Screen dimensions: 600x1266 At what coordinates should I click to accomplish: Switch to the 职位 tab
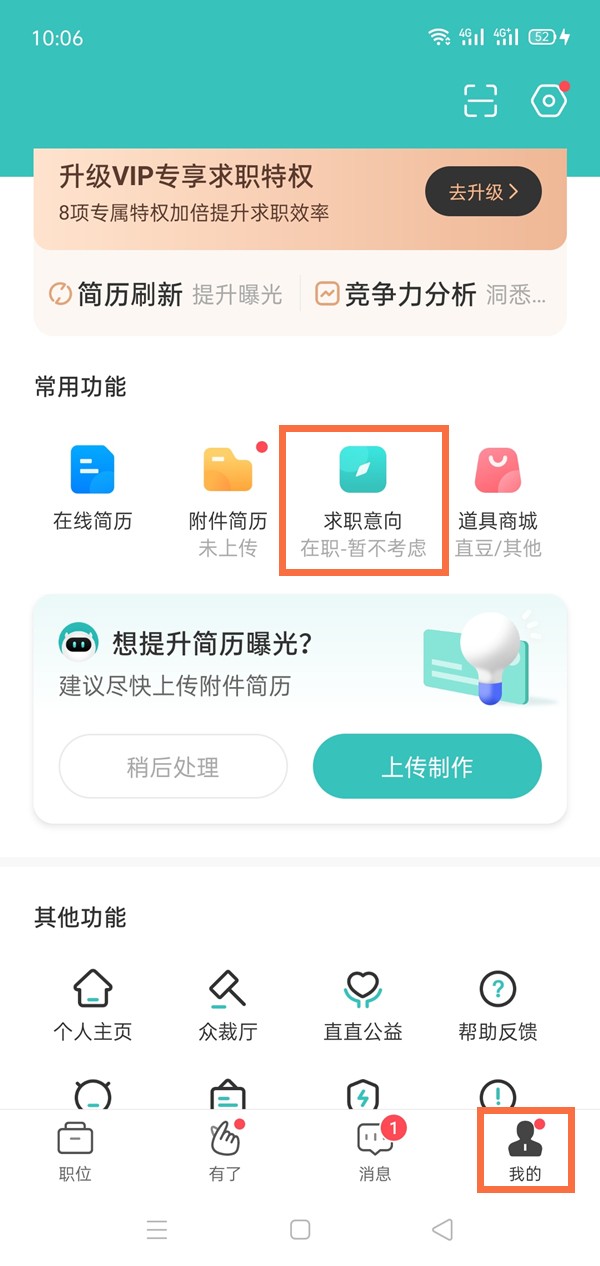[x=75, y=1151]
